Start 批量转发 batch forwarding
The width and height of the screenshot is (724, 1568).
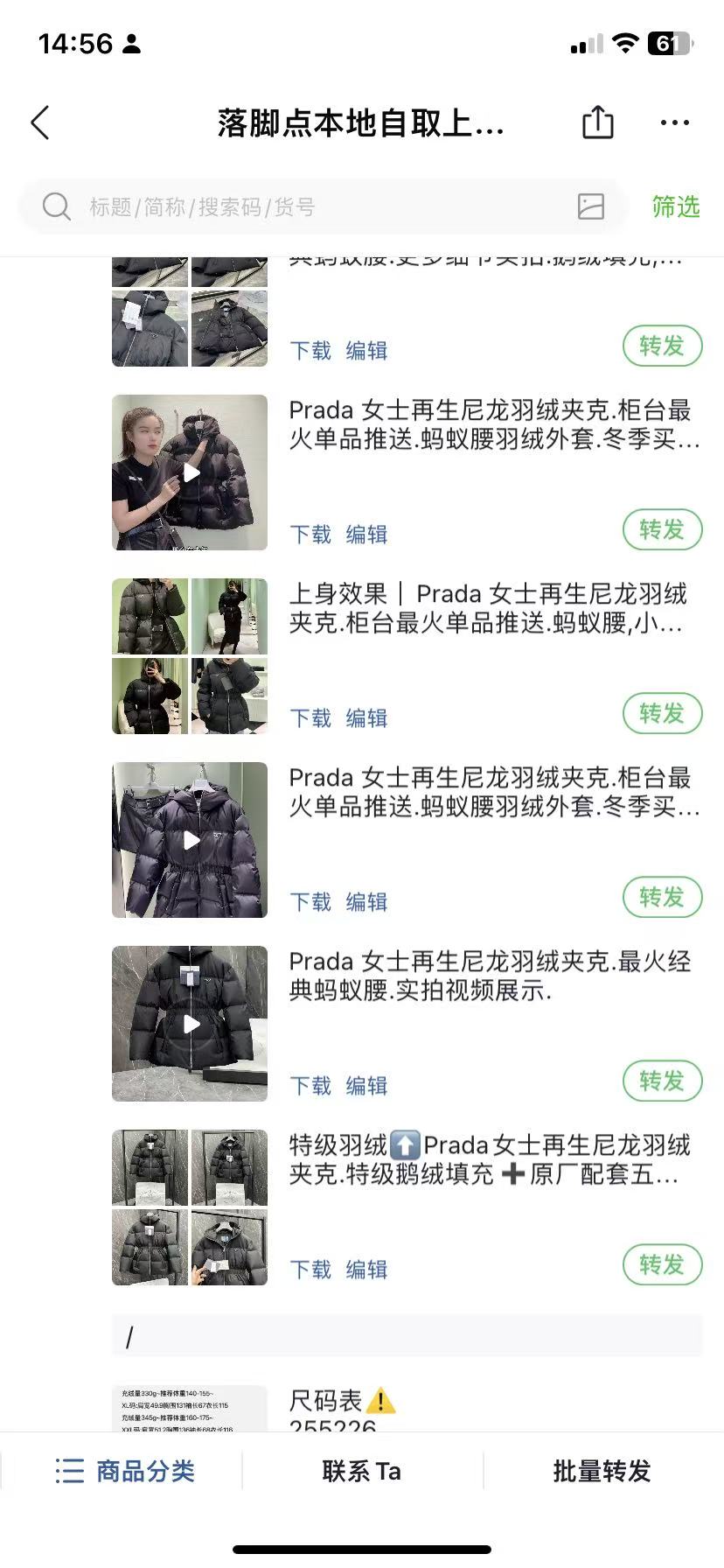point(602,1471)
